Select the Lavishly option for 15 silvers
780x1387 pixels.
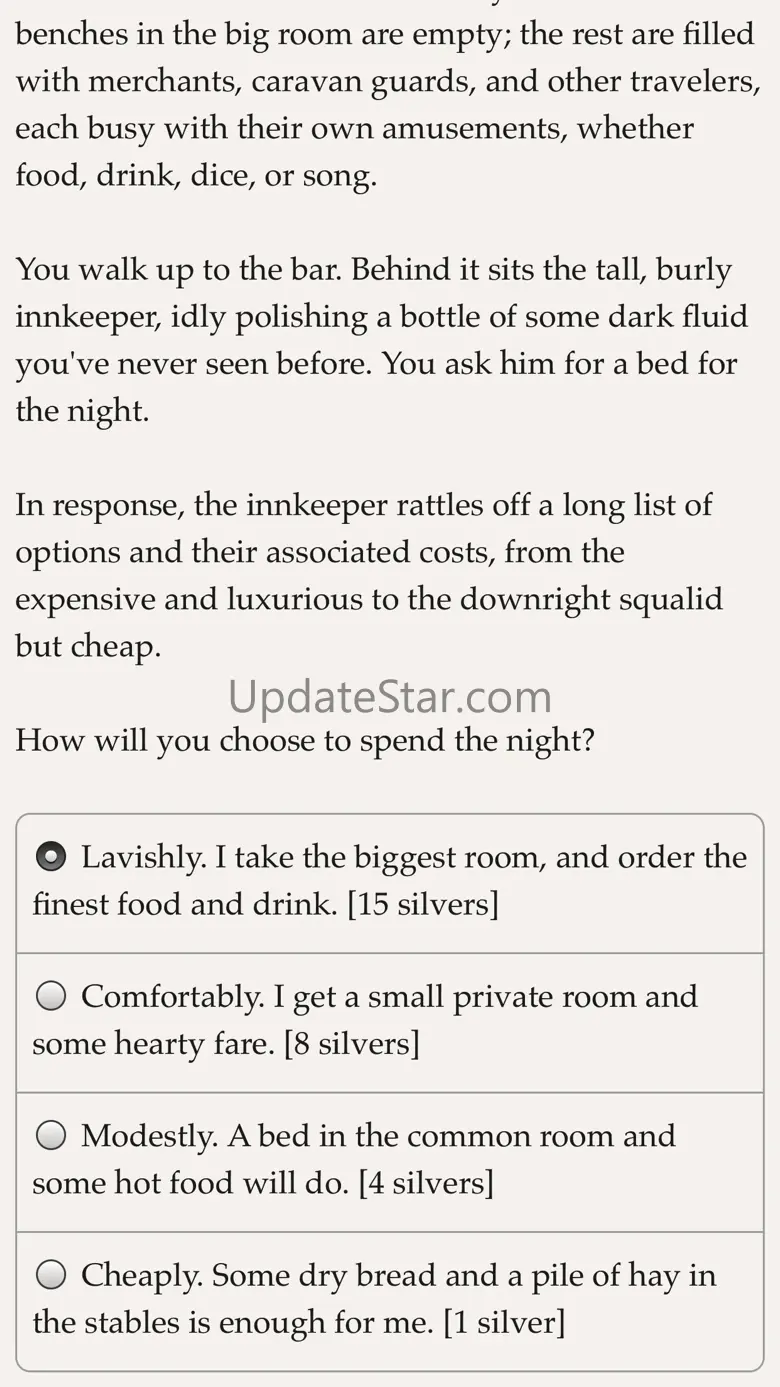(x=390, y=883)
